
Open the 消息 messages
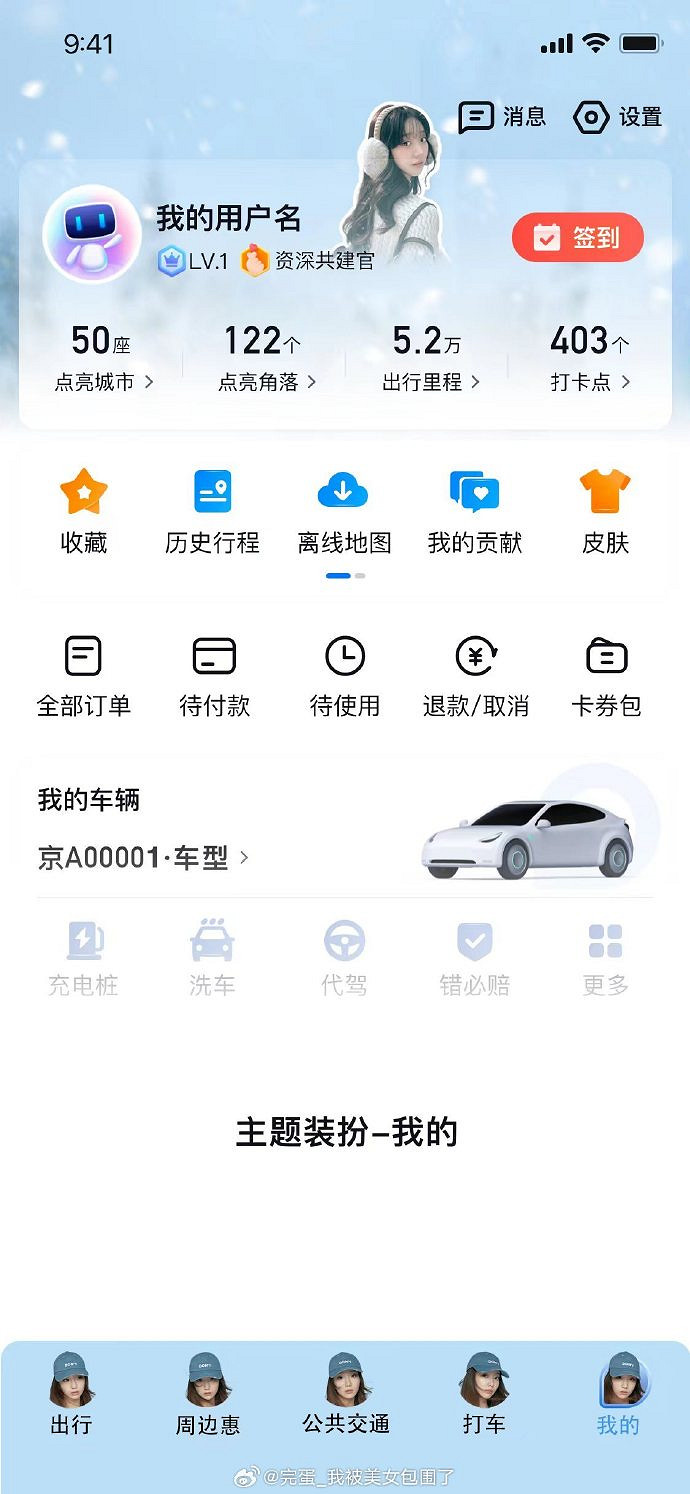click(x=502, y=117)
